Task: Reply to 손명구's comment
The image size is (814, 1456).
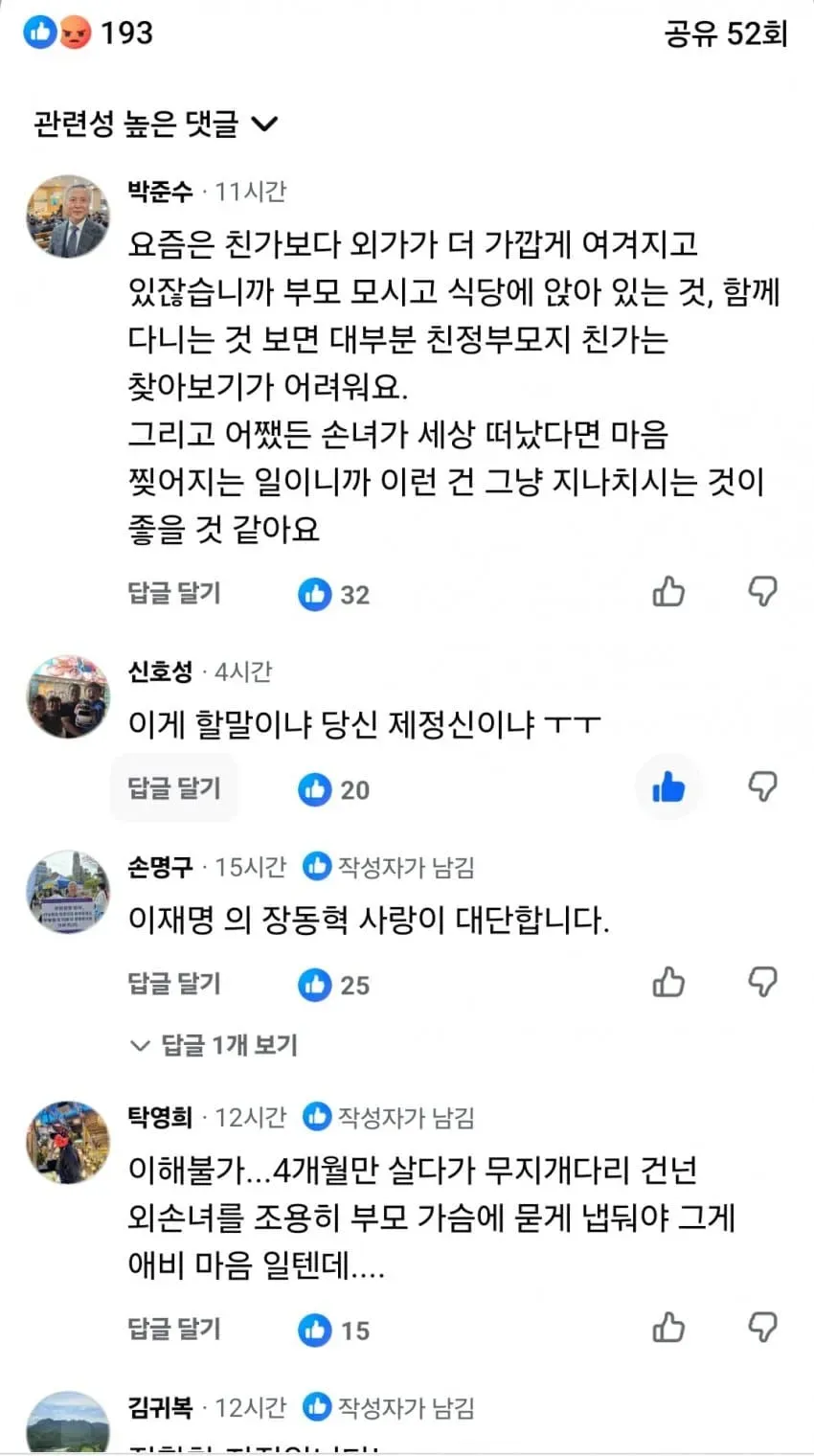Action: click(174, 984)
